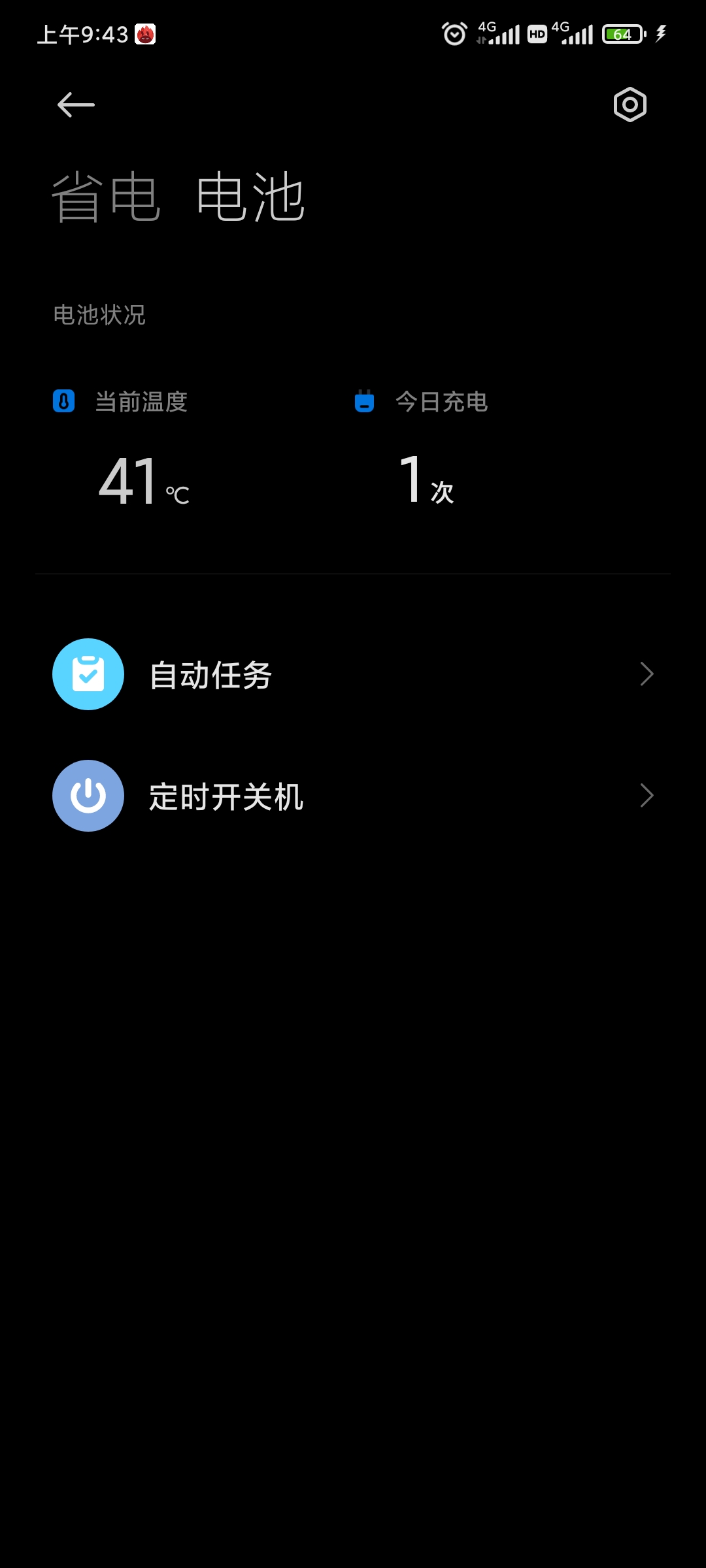Go back using the arrow icon
Viewport: 706px width, 1568px height.
tap(76, 105)
